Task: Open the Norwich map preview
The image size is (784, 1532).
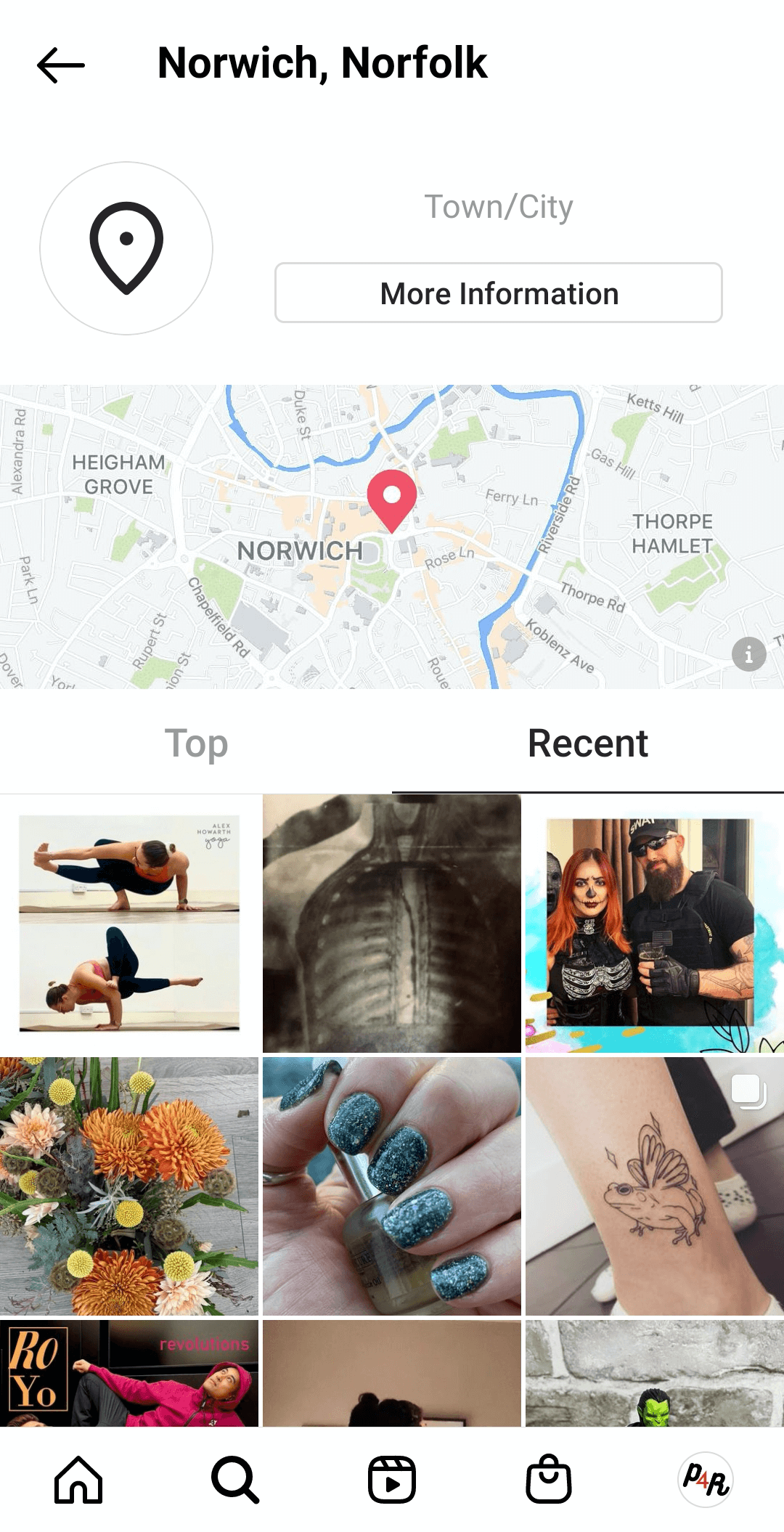Action: (392, 537)
